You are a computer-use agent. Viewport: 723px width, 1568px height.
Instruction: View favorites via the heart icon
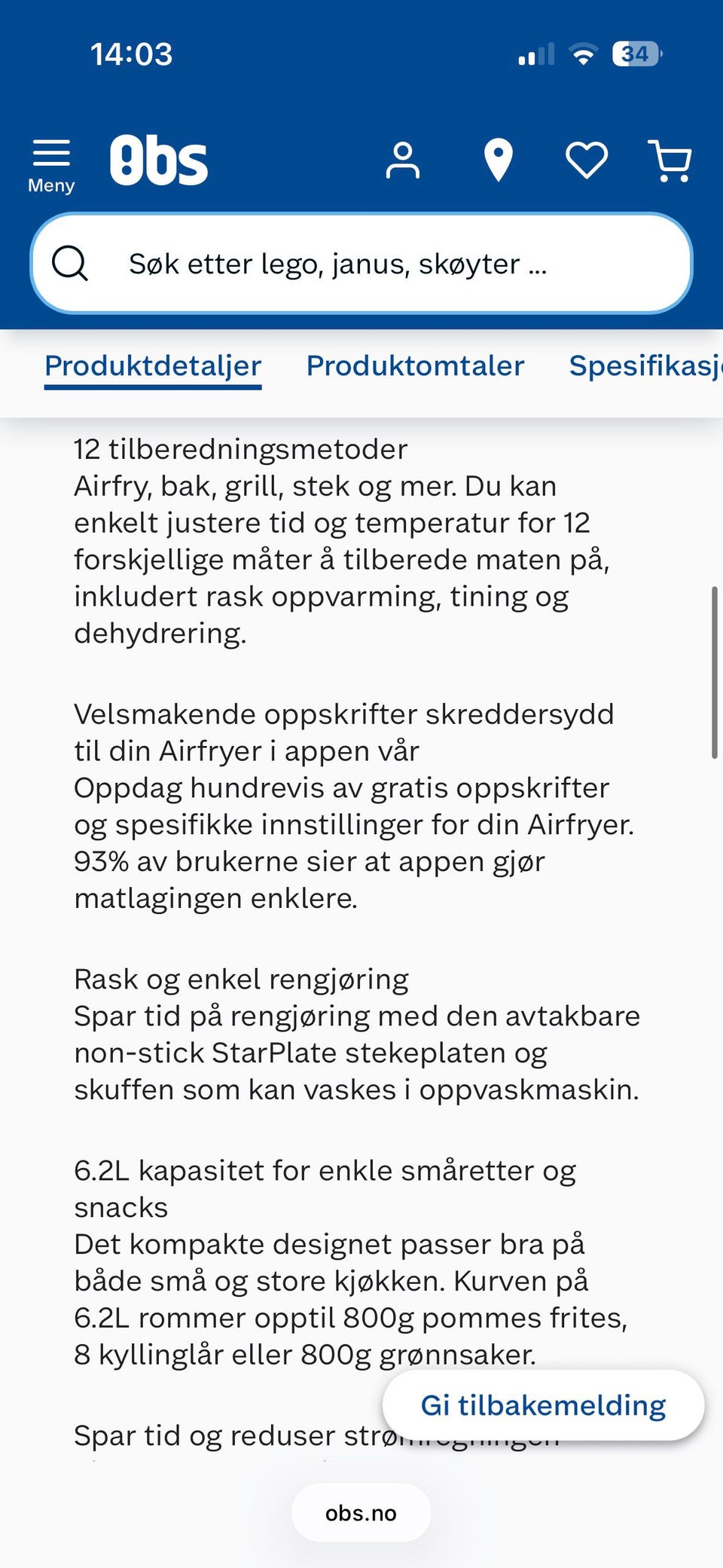click(587, 159)
